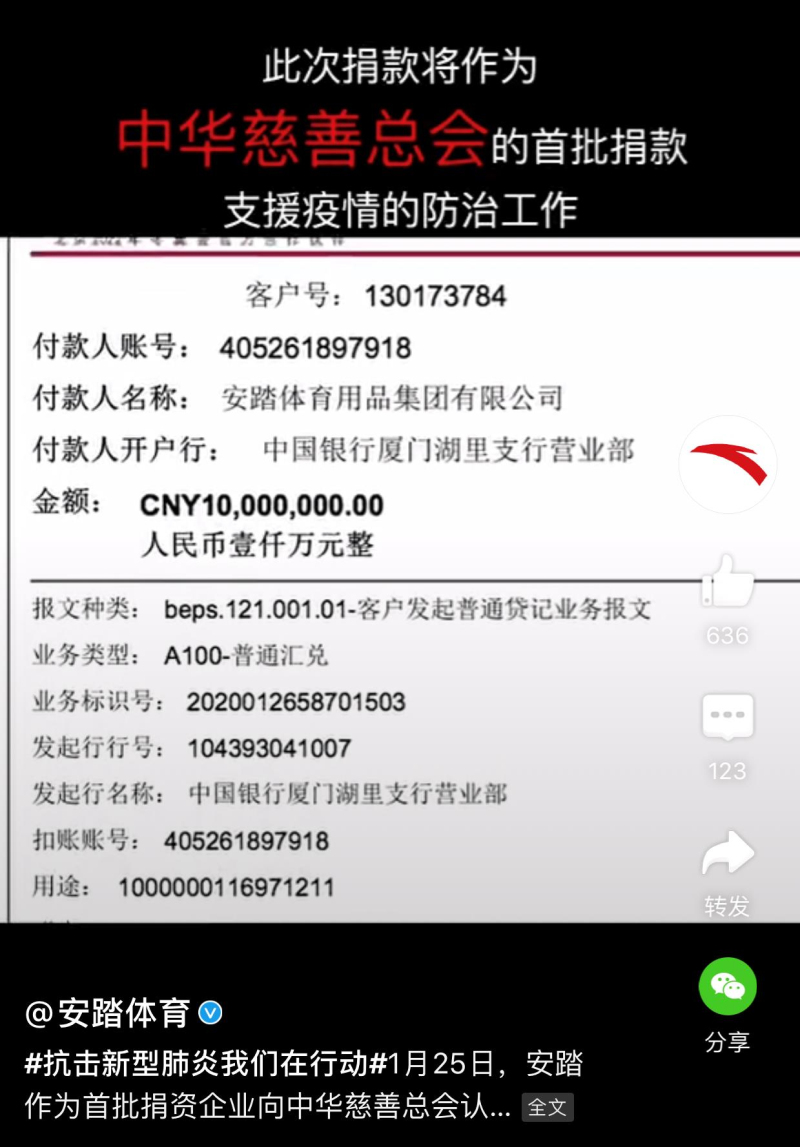Open the comments section

(727, 718)
